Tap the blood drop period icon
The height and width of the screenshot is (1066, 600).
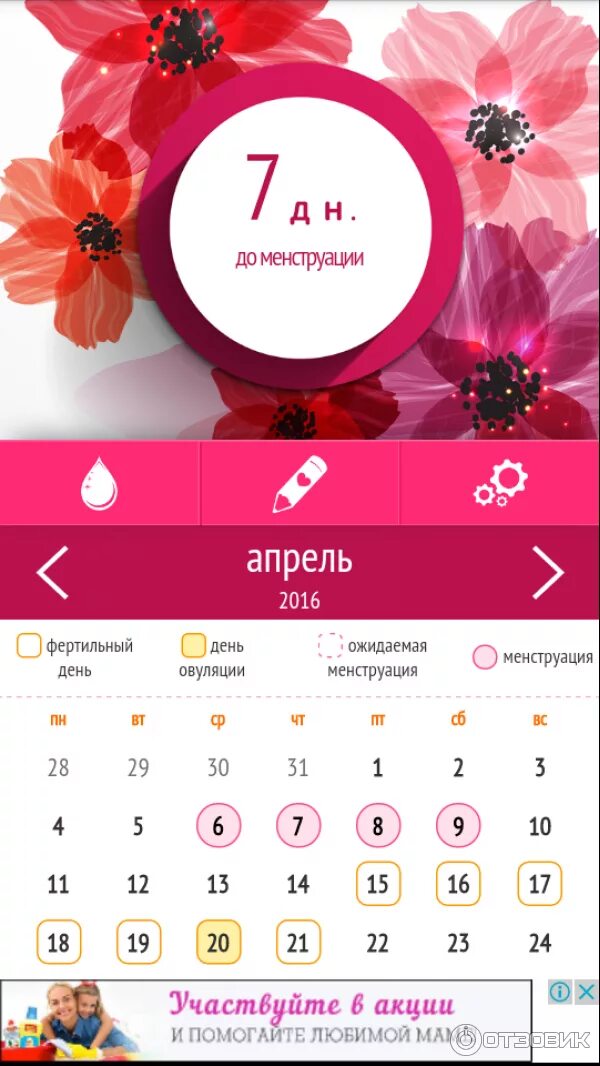coord(99,483)
